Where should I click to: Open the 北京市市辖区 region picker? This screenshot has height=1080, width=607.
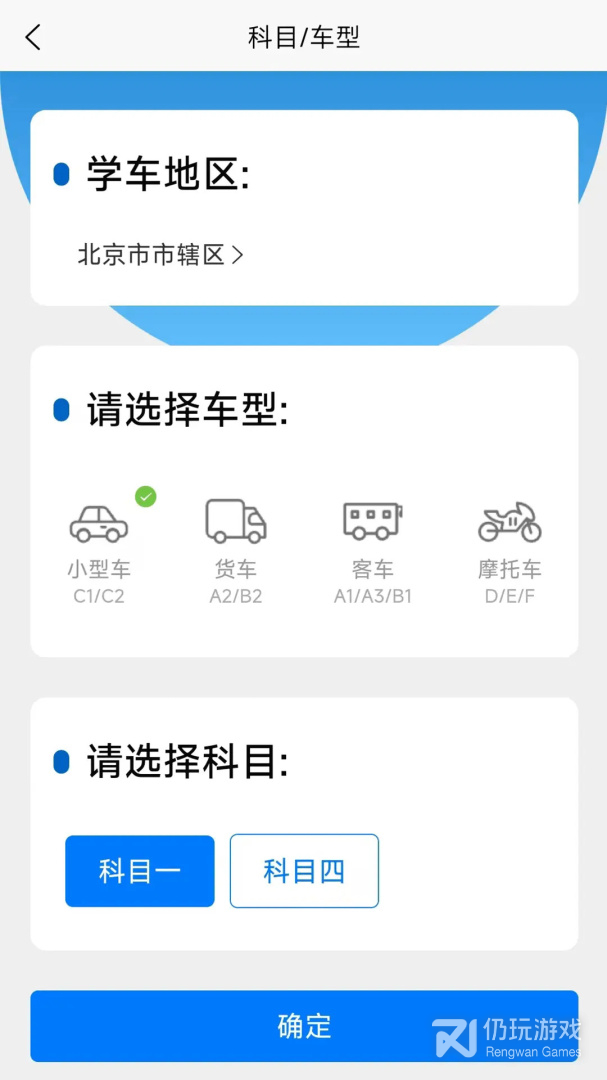(160, 255)
